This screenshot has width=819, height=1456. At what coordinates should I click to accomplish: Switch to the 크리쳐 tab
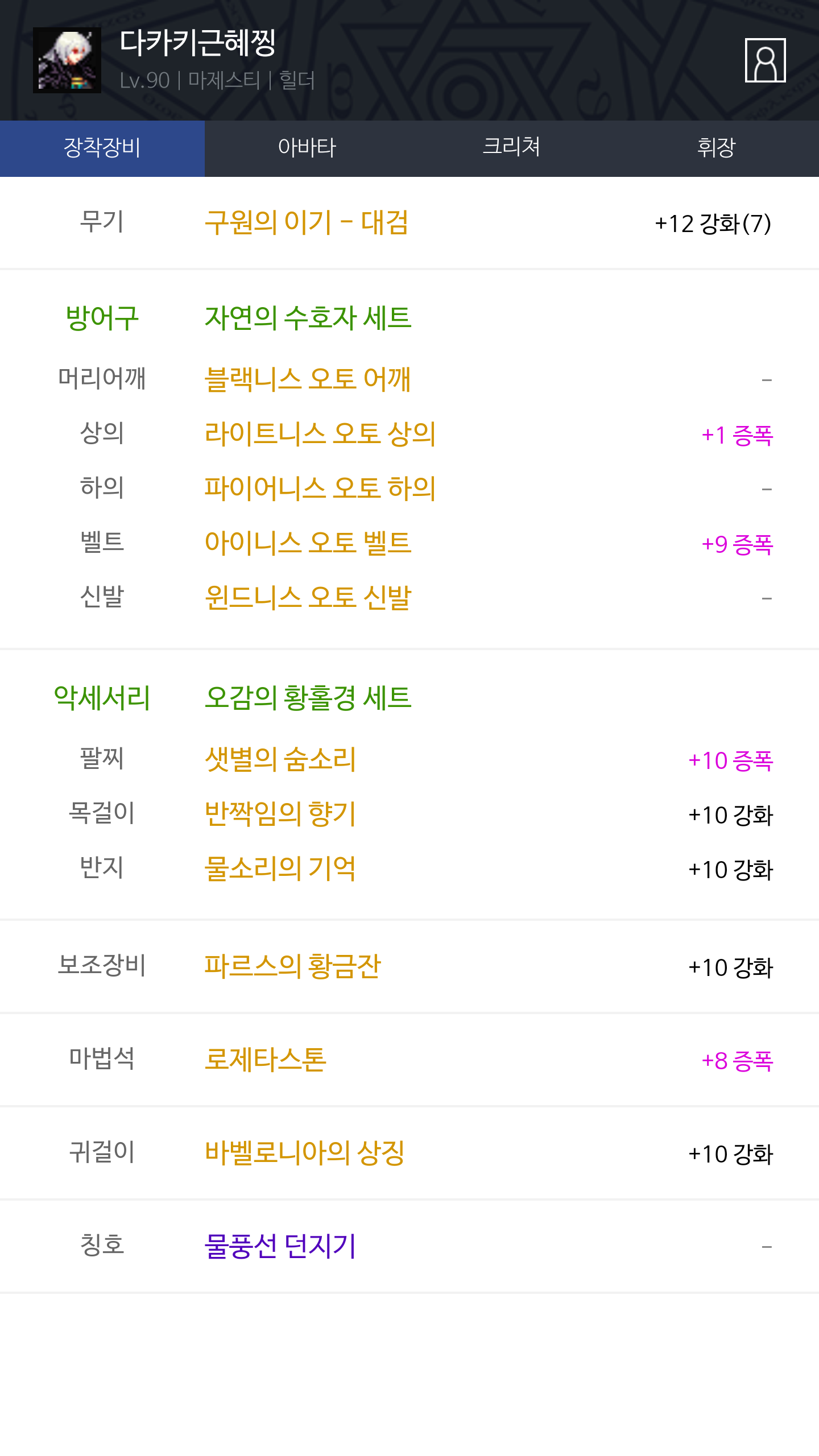512,148
